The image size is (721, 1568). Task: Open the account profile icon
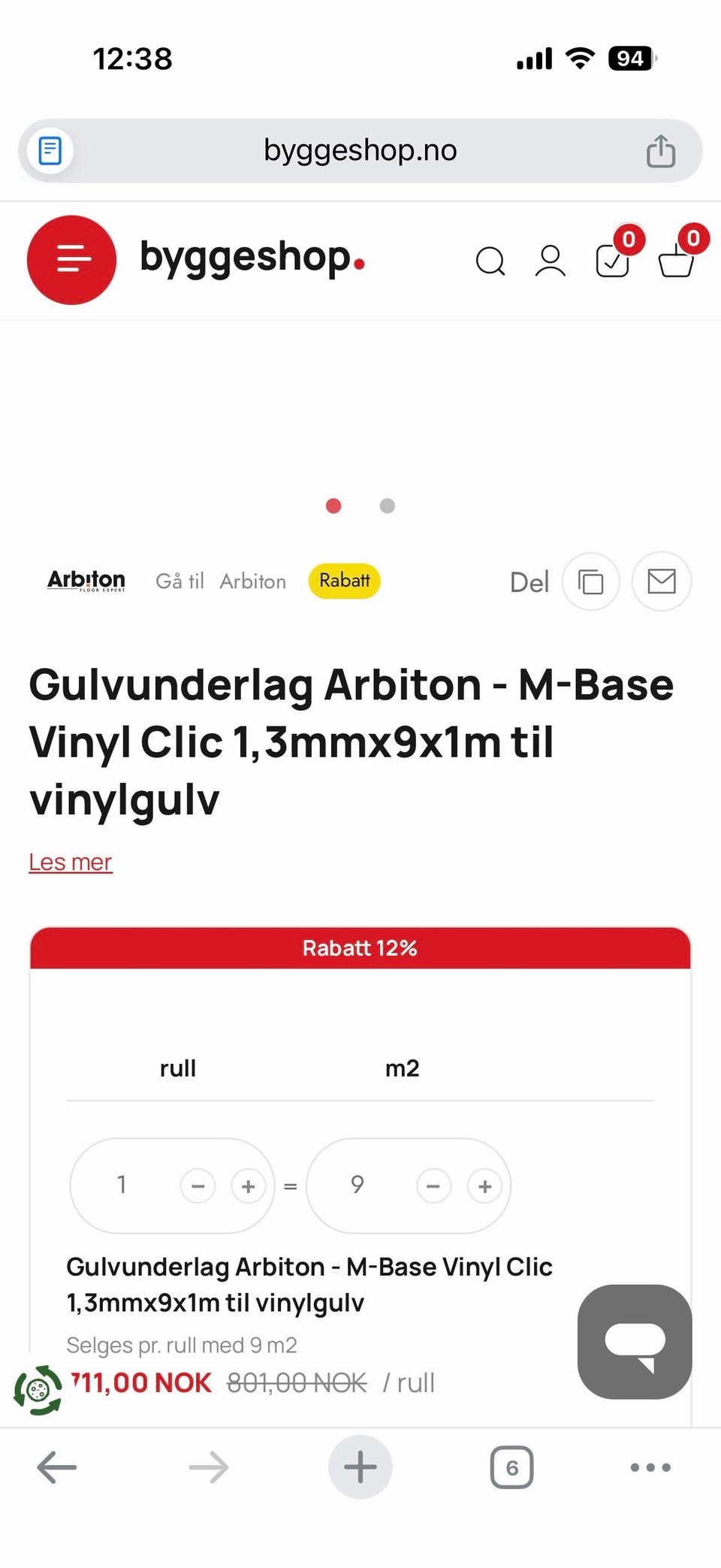click(x=551, y=261)
